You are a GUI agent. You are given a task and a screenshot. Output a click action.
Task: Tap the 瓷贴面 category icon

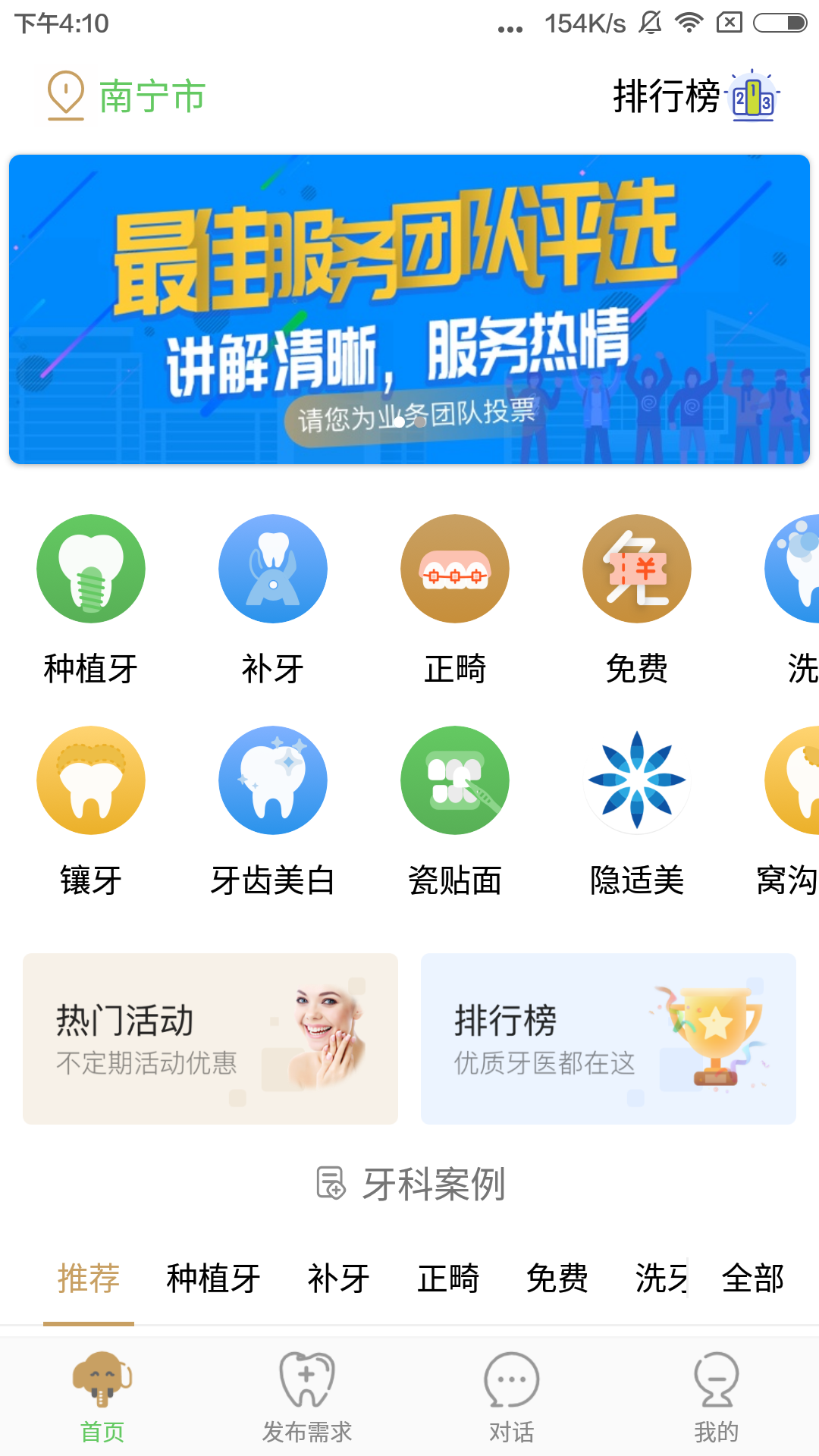click(x=455, y=781)
